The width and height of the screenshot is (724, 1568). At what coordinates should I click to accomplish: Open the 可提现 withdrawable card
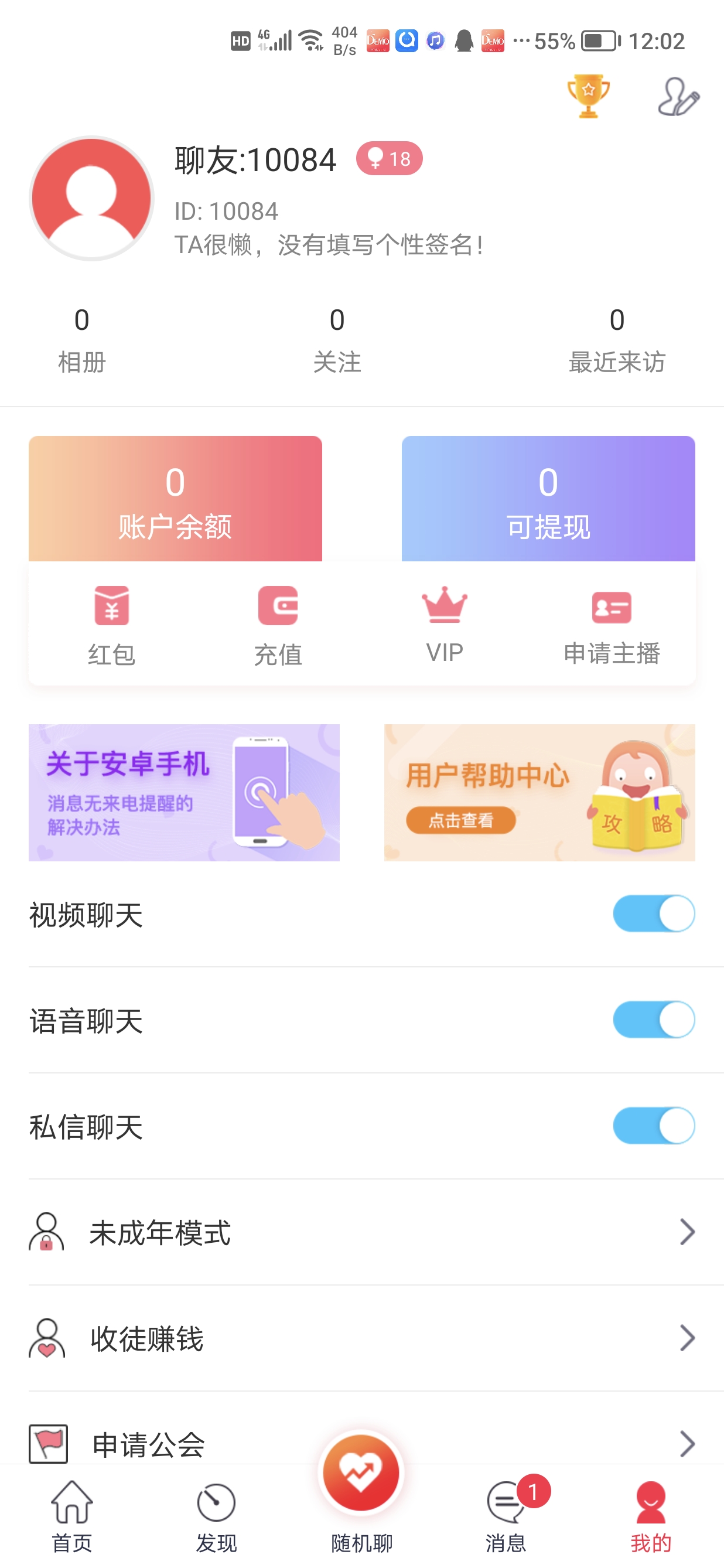click(x=548, y=499)
